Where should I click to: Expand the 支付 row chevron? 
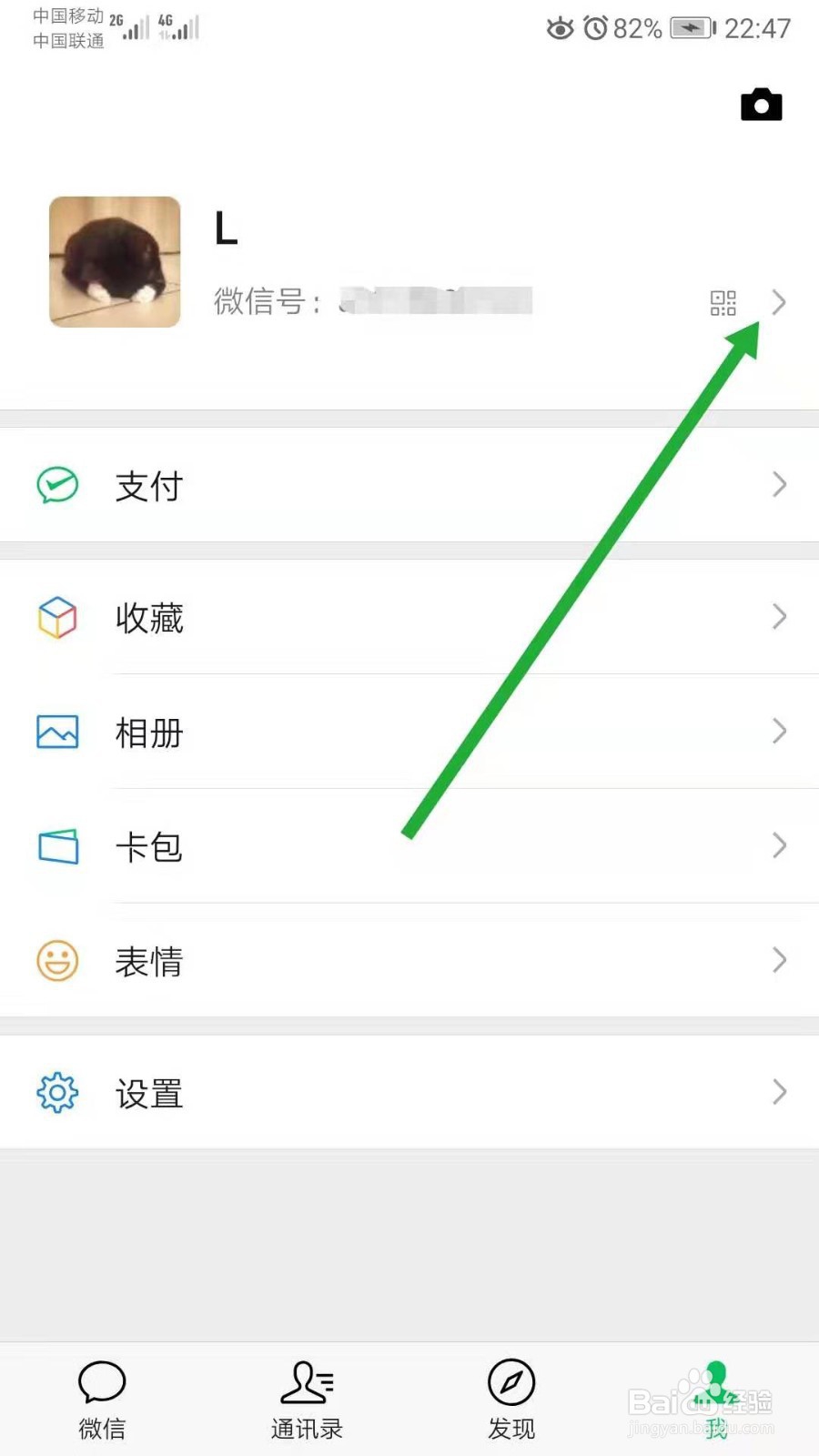pyautogui.click(x=779, y=485)
